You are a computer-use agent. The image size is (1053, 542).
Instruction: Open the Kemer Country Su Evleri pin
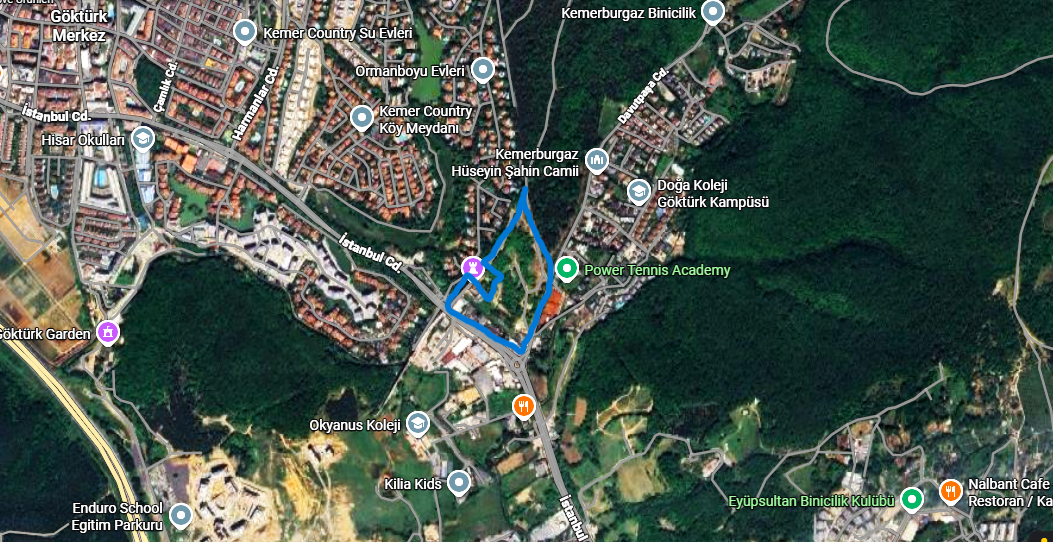[245, 33]
